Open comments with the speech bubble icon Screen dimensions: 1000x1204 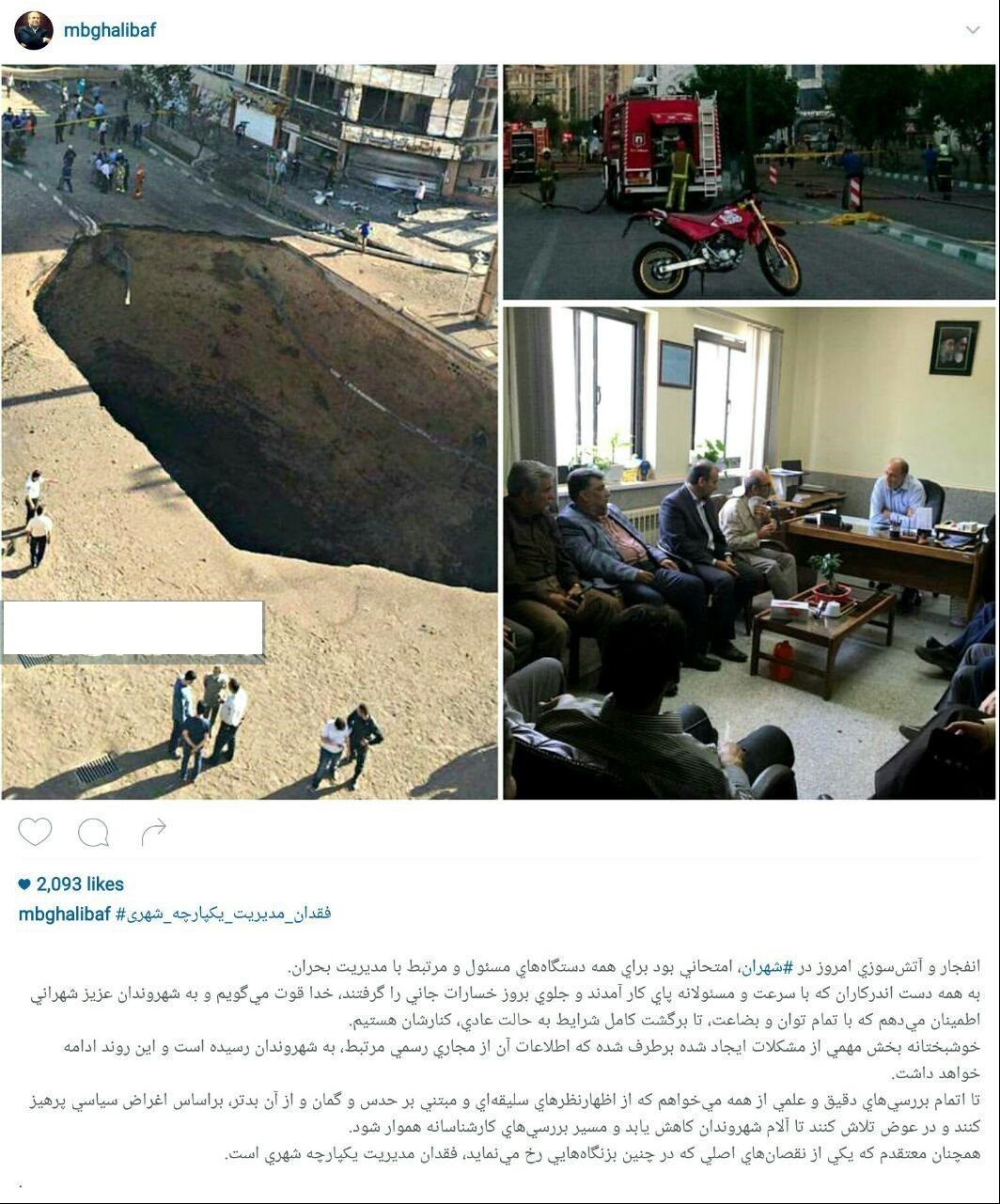93,832
